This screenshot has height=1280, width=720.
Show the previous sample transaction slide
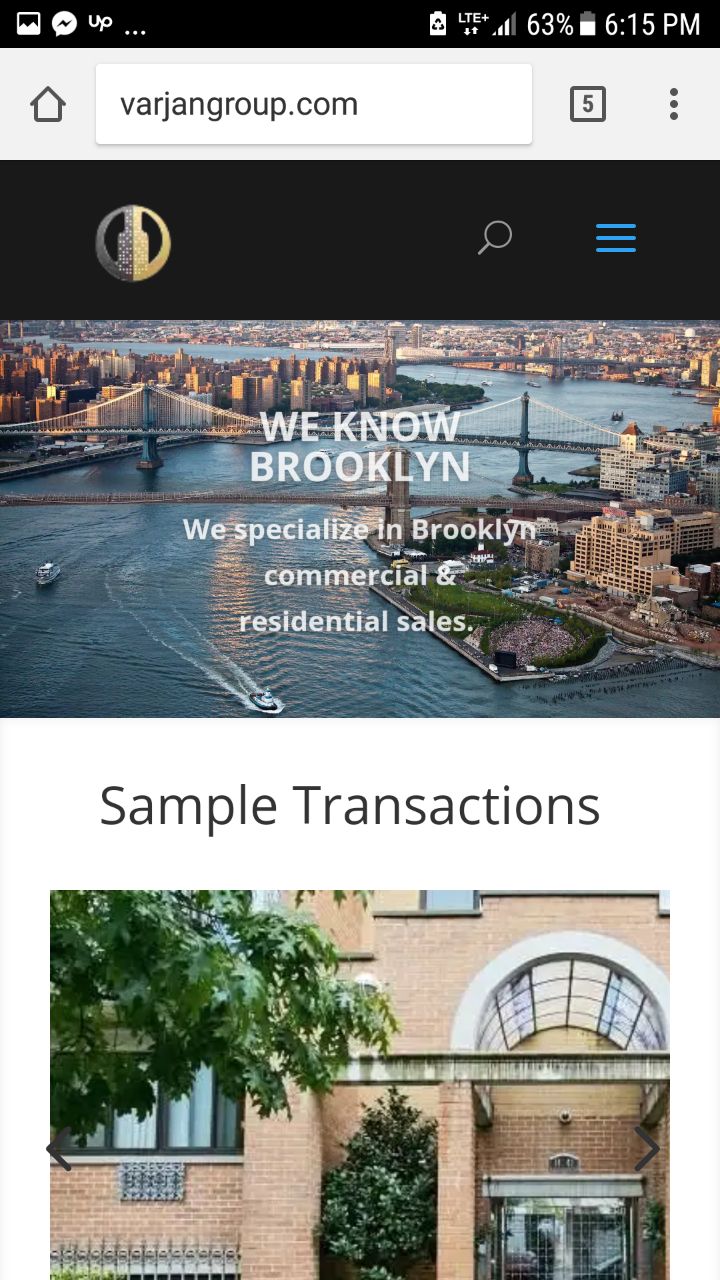[60, 1149]
